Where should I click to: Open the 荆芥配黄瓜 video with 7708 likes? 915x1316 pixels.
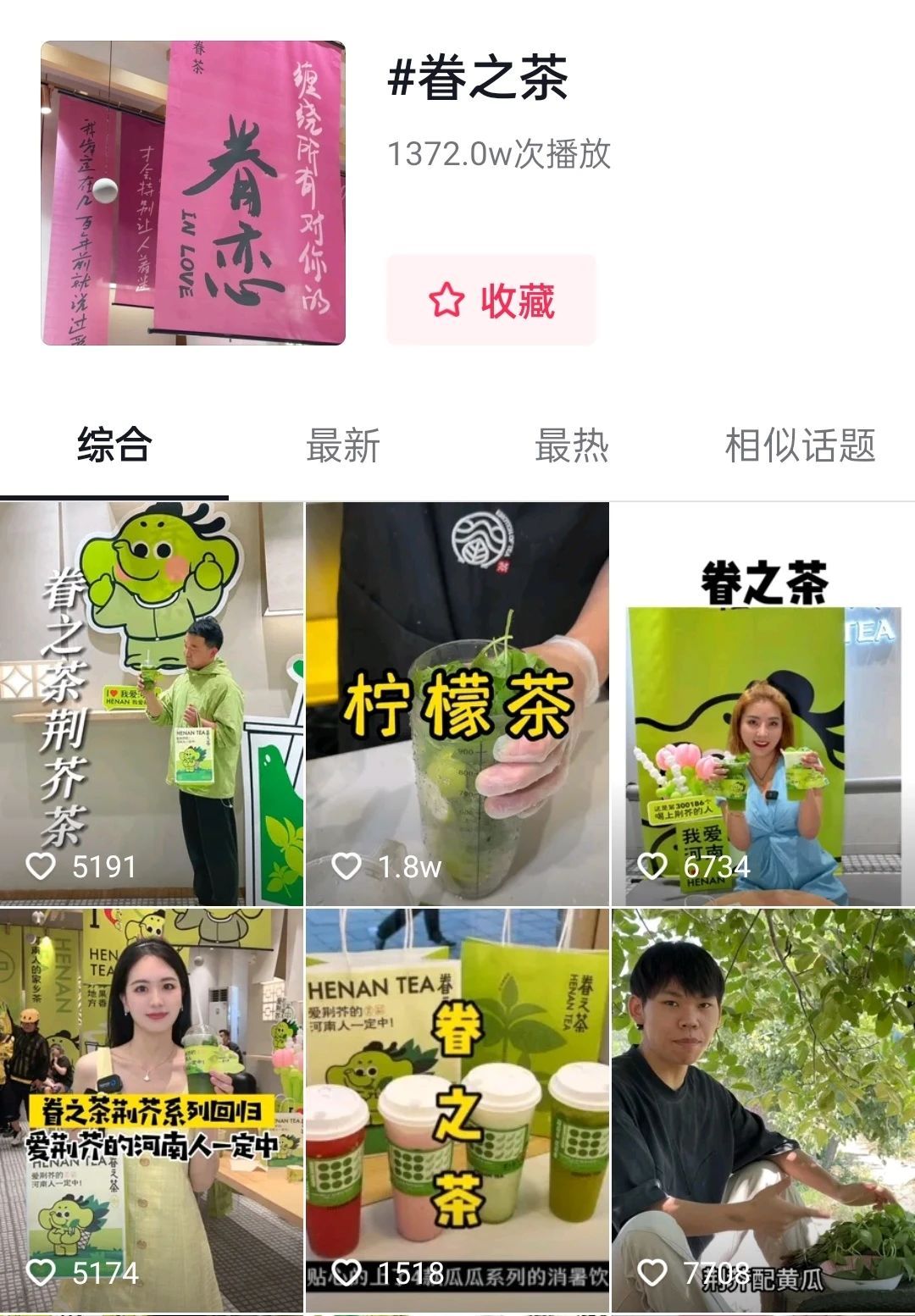click(762, 1109)
